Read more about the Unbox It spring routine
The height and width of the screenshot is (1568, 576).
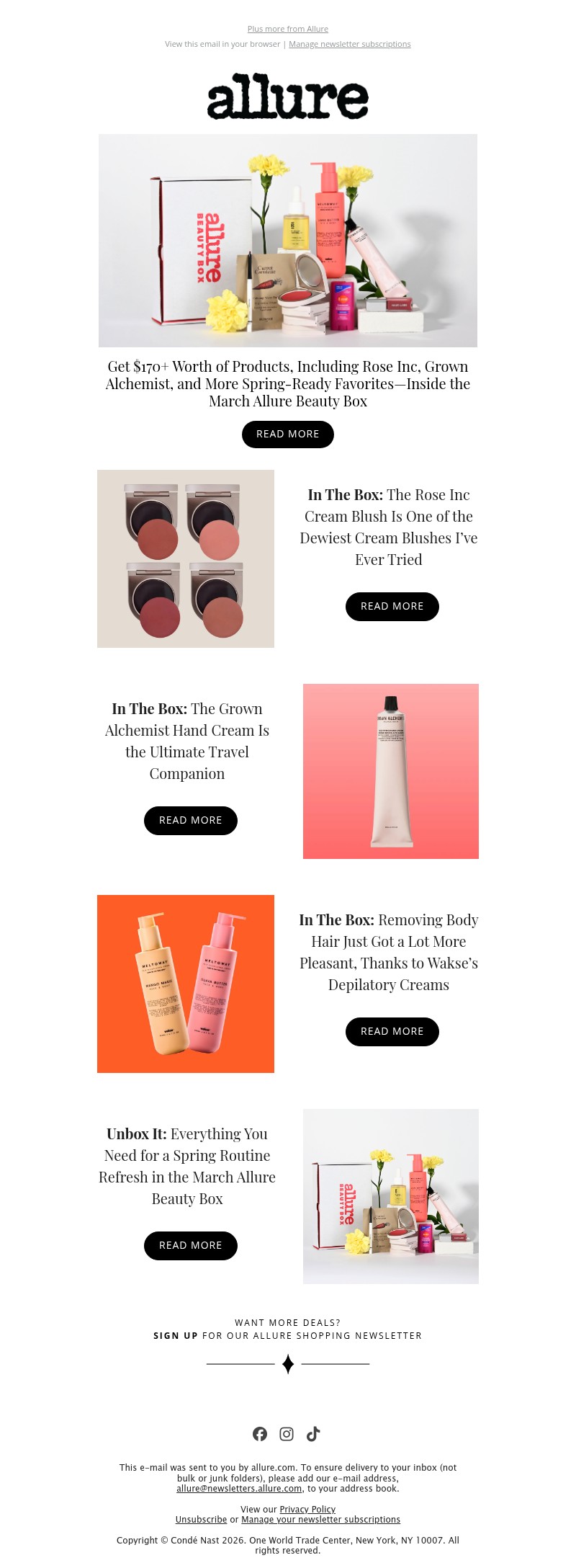(190, 1245)
